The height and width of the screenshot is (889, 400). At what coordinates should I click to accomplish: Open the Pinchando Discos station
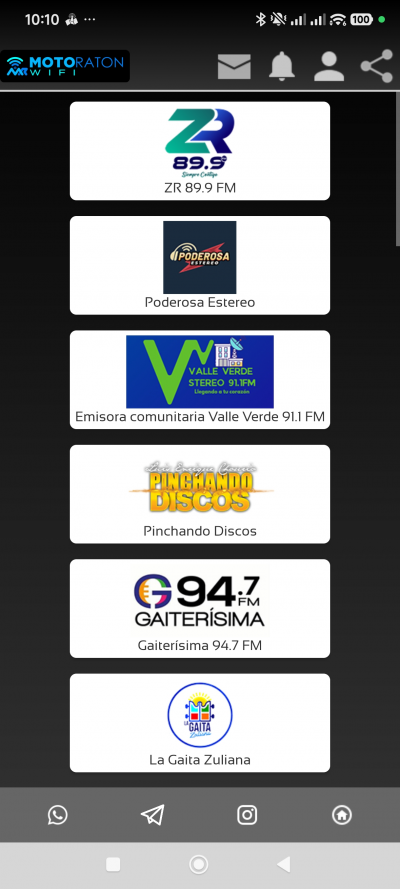[200, 494]
